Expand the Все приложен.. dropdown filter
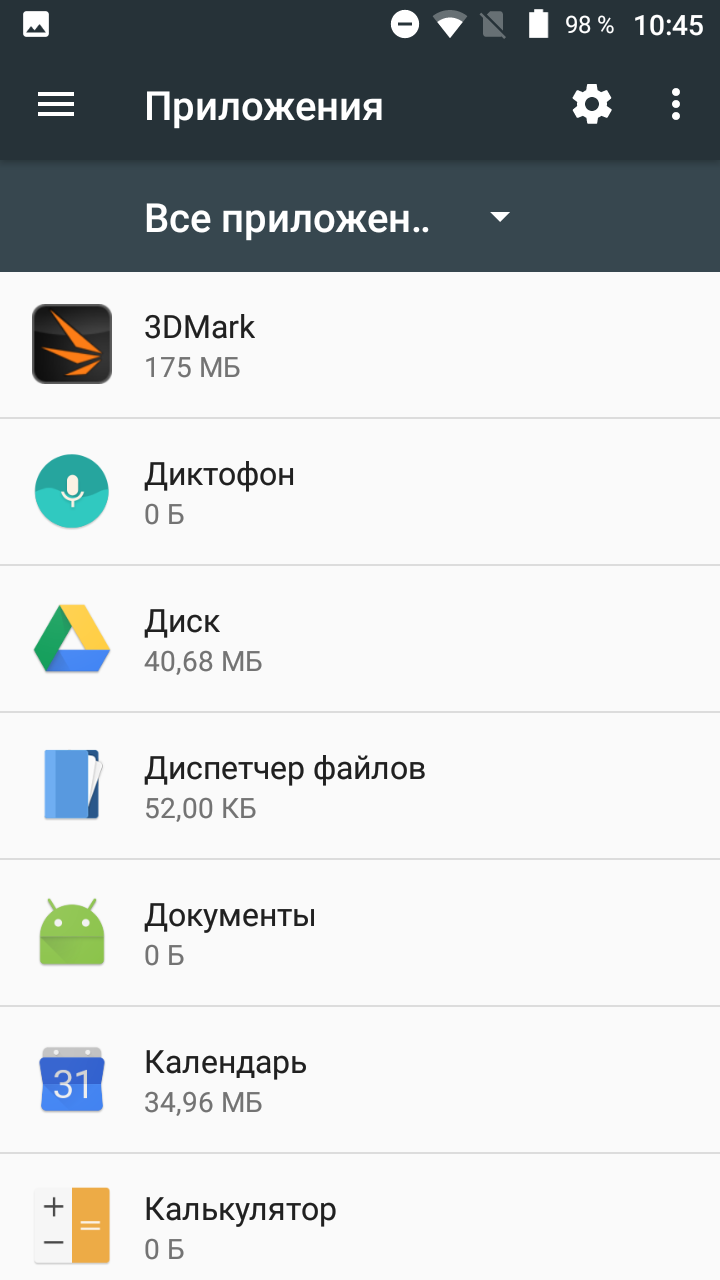The image size is (720, 1280). (328, 218)
